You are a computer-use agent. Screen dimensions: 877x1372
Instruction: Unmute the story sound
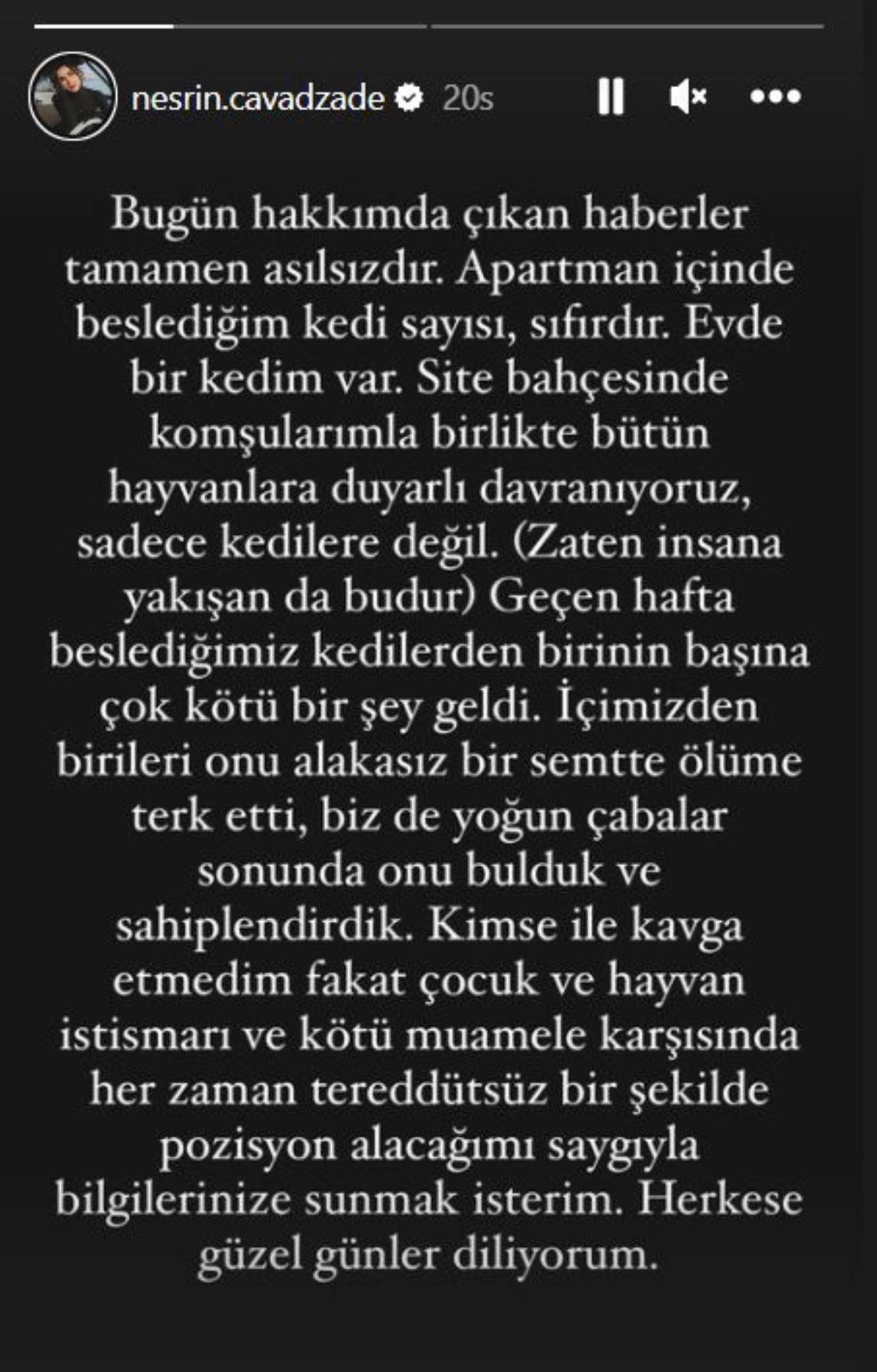click(x=688, y=96)
